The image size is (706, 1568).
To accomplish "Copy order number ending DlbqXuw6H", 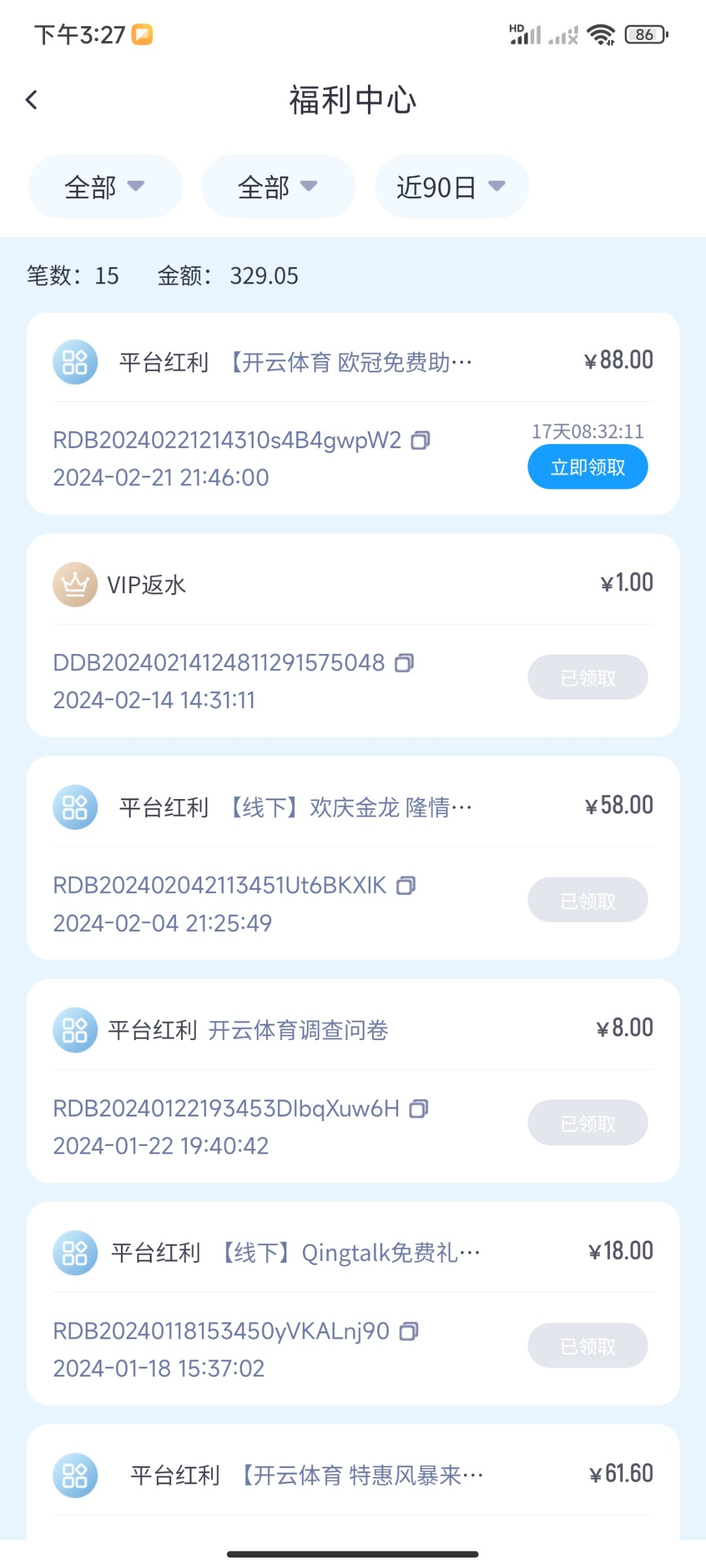I will pos(421,1109).
